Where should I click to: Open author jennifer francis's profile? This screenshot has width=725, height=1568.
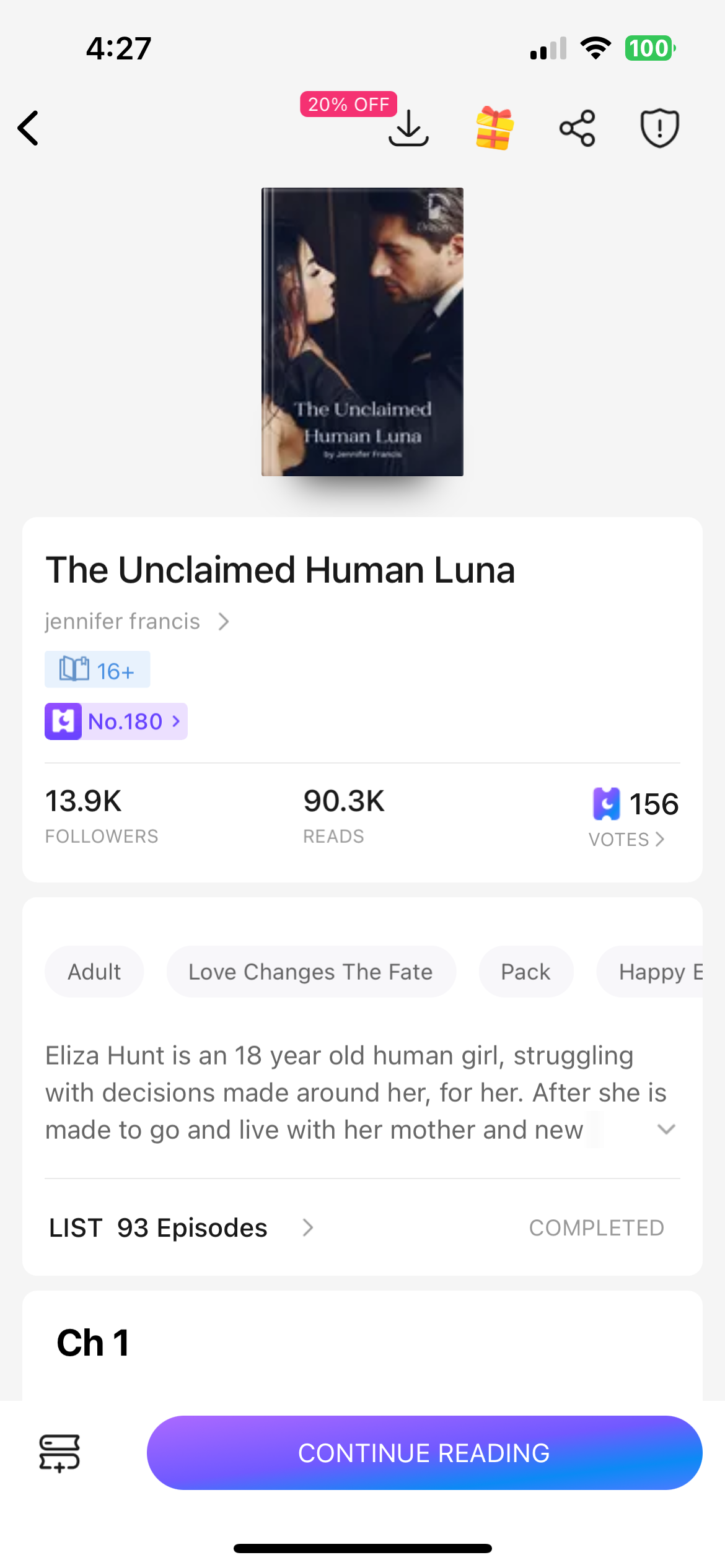[x=136, y=621]
